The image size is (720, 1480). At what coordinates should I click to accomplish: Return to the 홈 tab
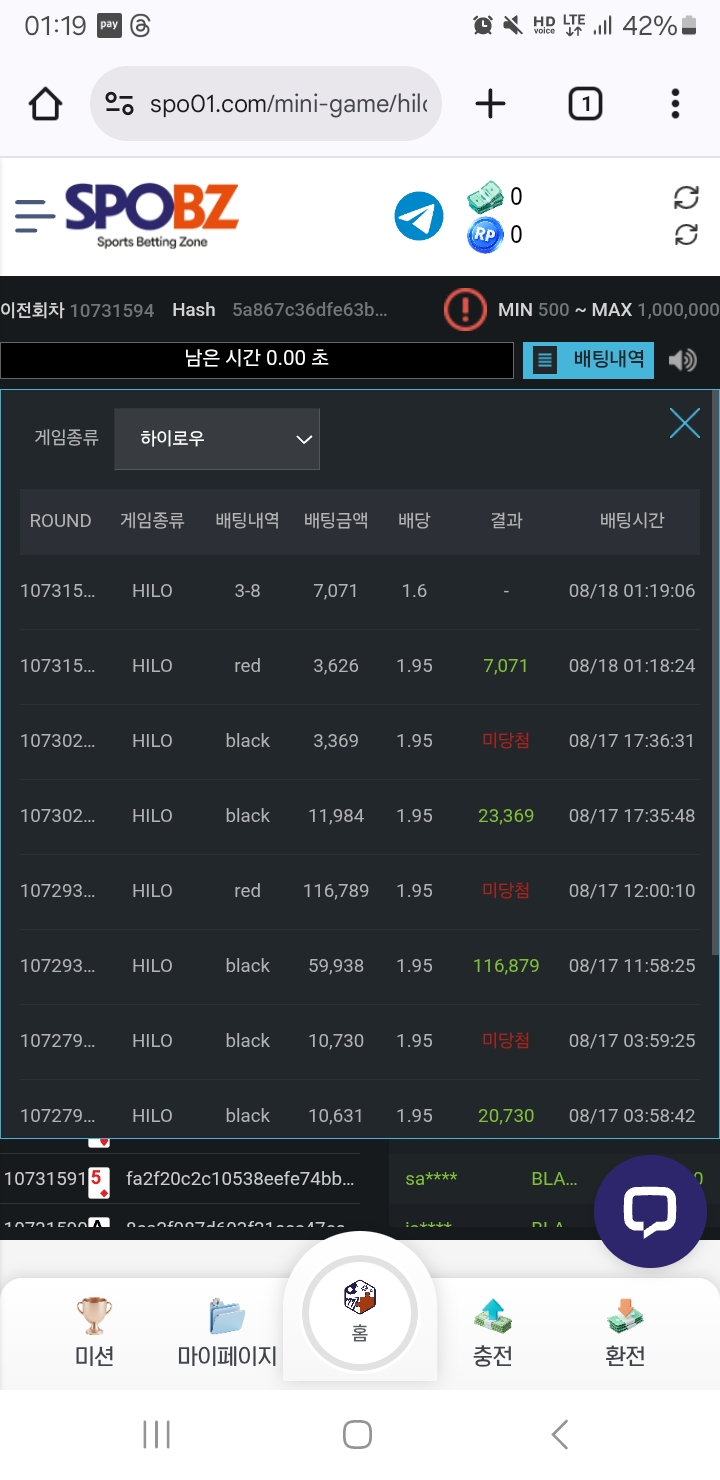[x=360, y=1312]
